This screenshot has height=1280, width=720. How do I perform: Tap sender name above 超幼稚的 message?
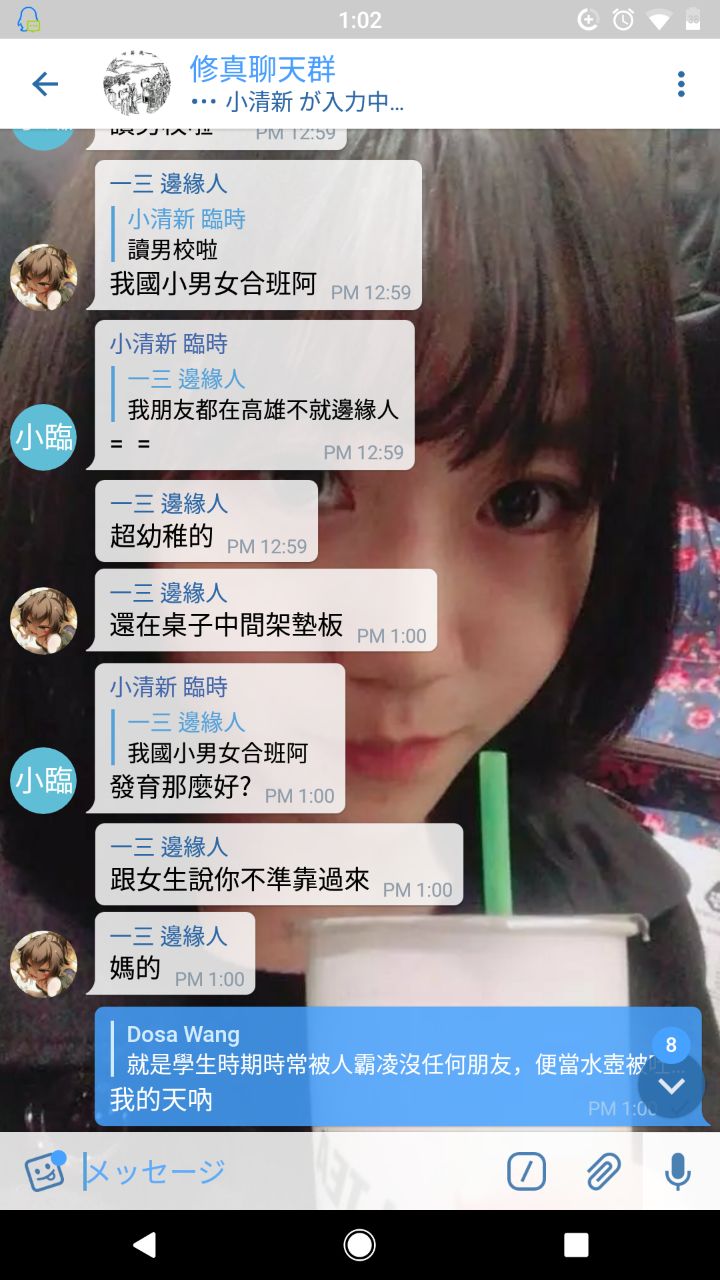169,503
